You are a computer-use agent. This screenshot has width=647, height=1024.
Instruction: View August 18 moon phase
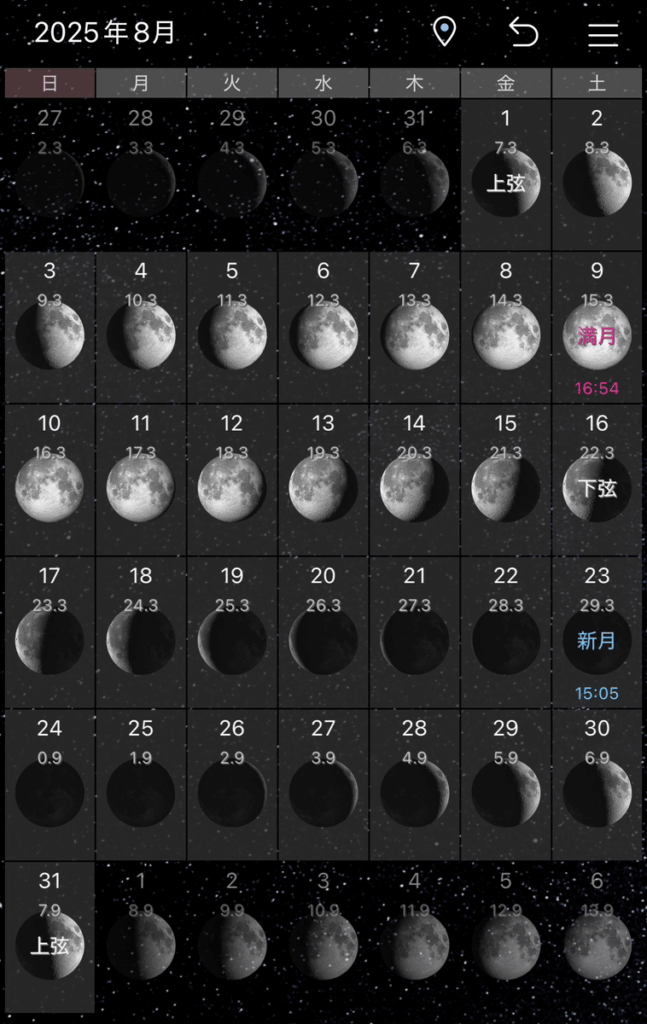[x=141, y=632]
